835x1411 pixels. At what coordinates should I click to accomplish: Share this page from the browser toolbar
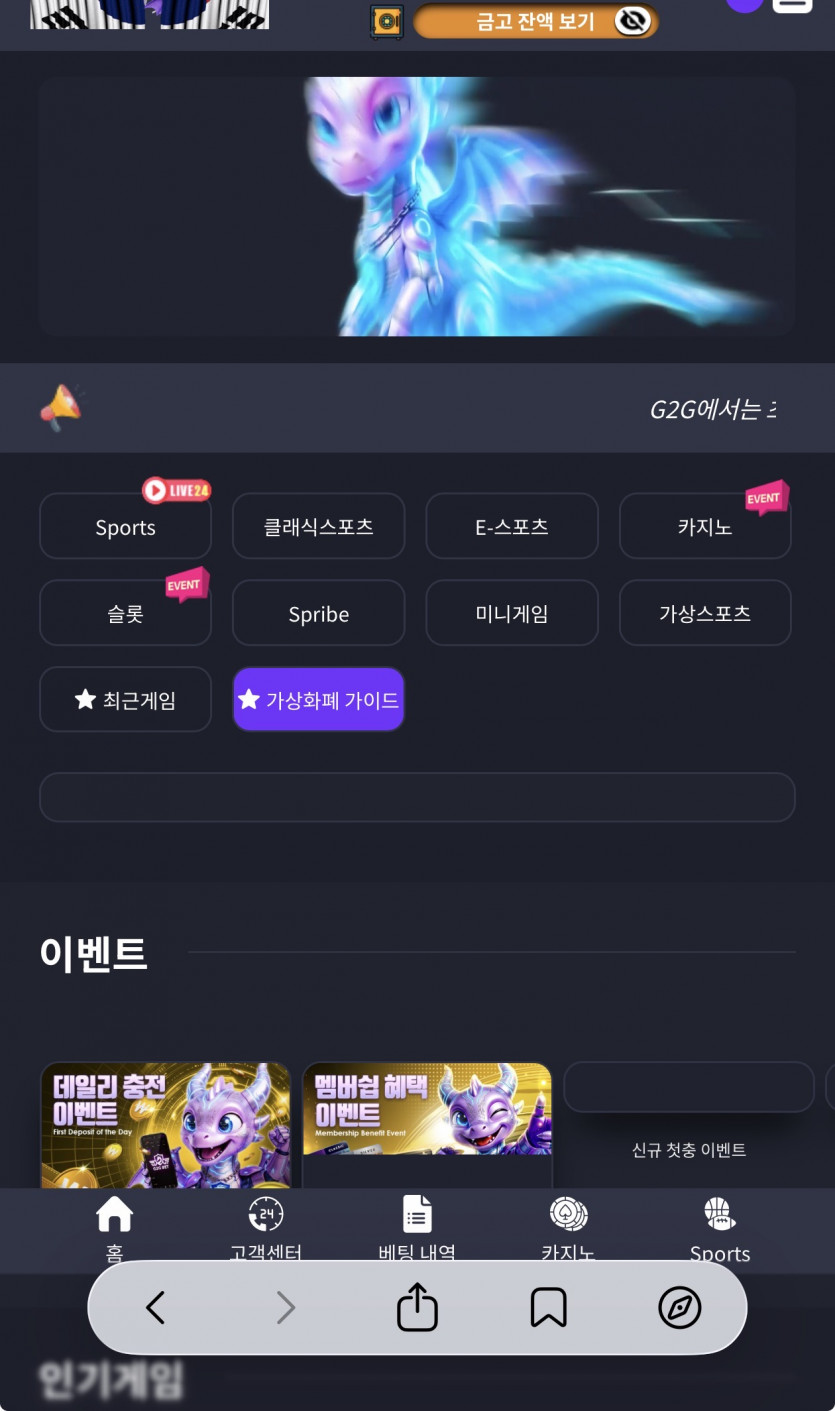point(417,1307)
